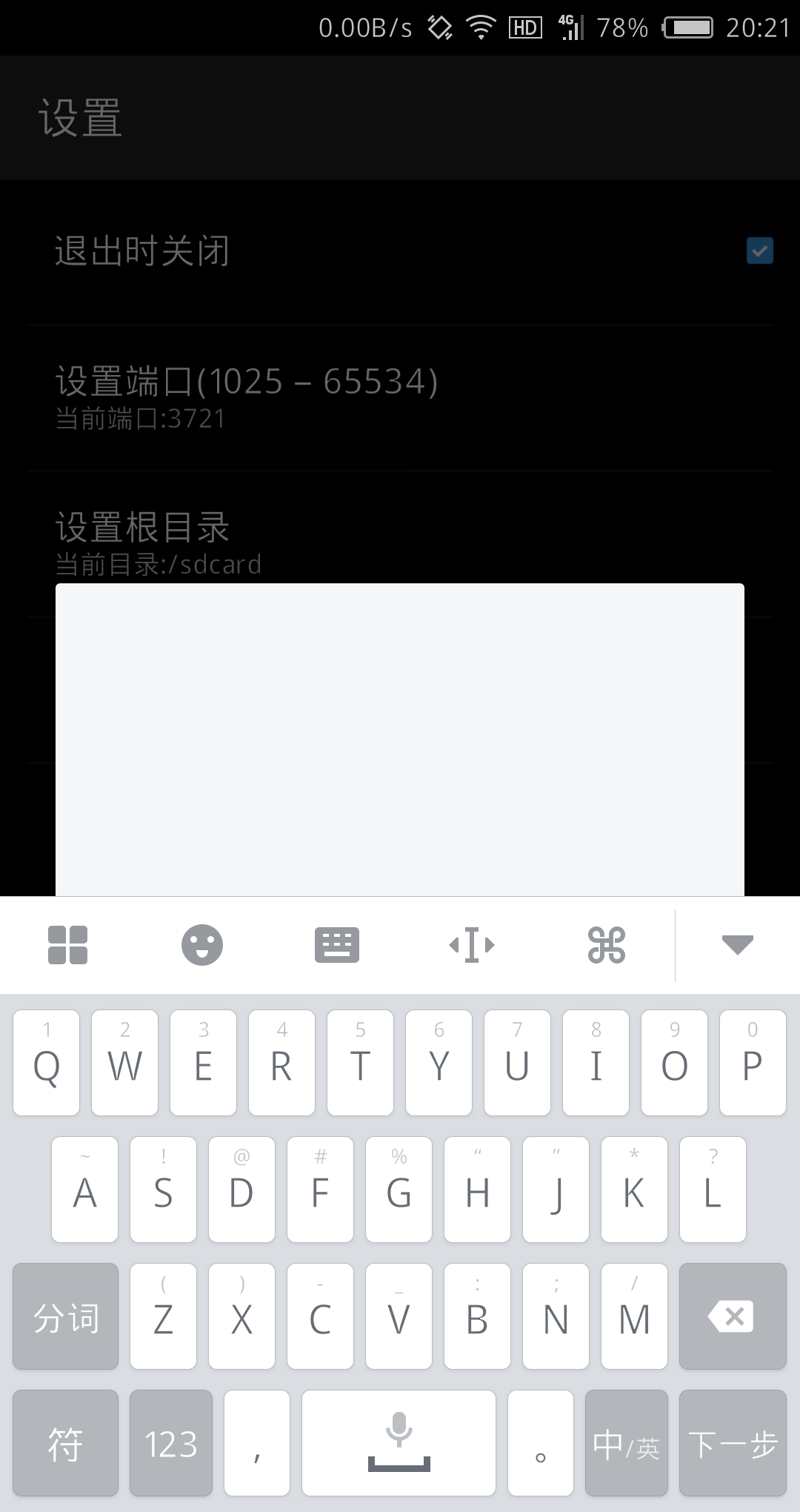Tap the backspace key

[732, 1316]
